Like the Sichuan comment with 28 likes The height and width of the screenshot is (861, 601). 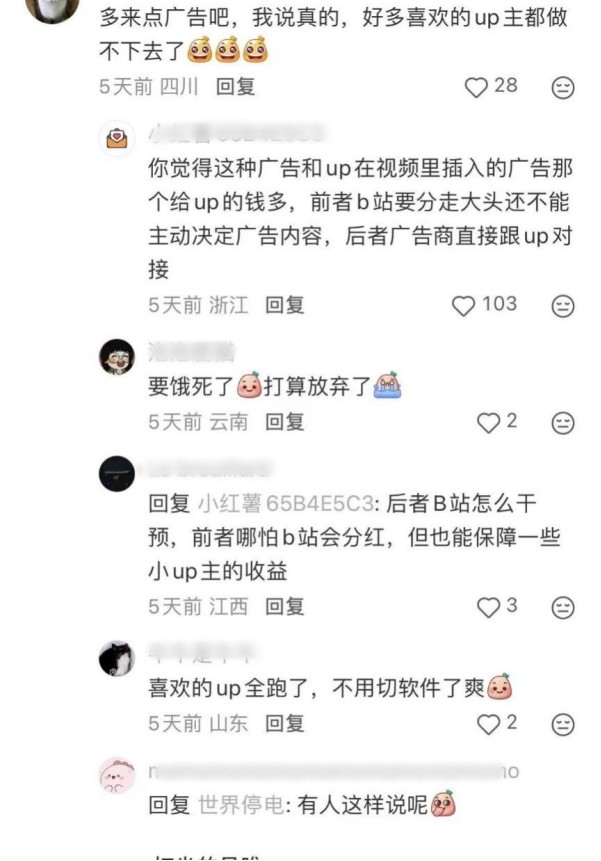(x=476, y=87)
